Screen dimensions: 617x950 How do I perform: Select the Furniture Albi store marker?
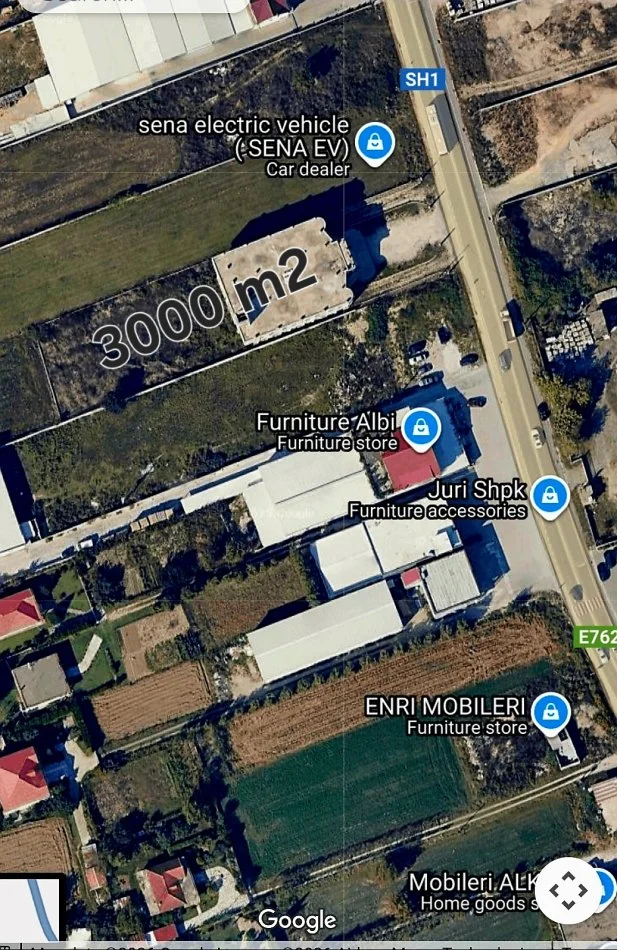pyautogui.click(x=422, y=427)
